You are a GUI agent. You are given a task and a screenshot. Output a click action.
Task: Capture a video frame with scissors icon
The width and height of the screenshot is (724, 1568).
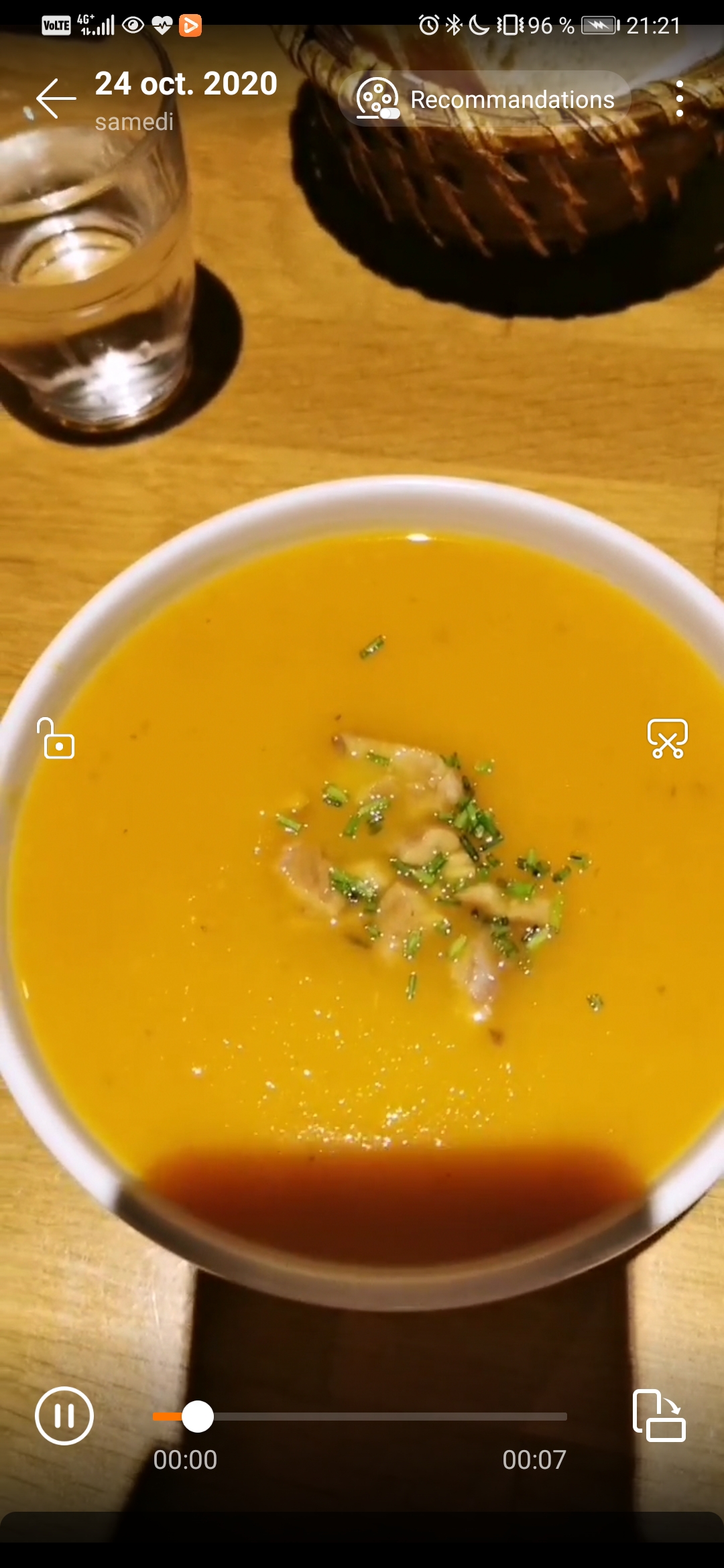(x=667, y=738)
